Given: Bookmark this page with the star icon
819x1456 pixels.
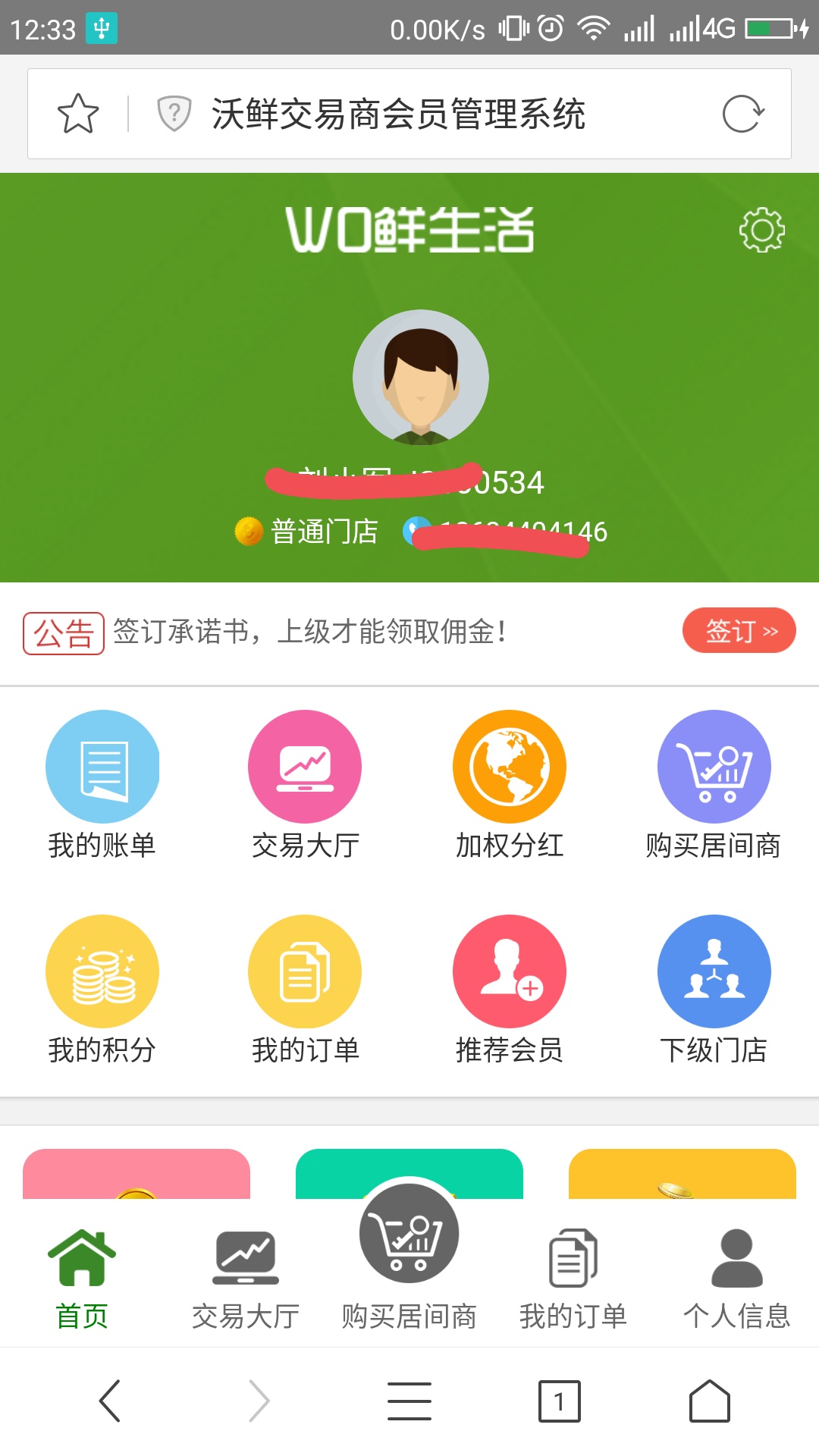Looking at the screenshot, I should [x=78, y=114].
